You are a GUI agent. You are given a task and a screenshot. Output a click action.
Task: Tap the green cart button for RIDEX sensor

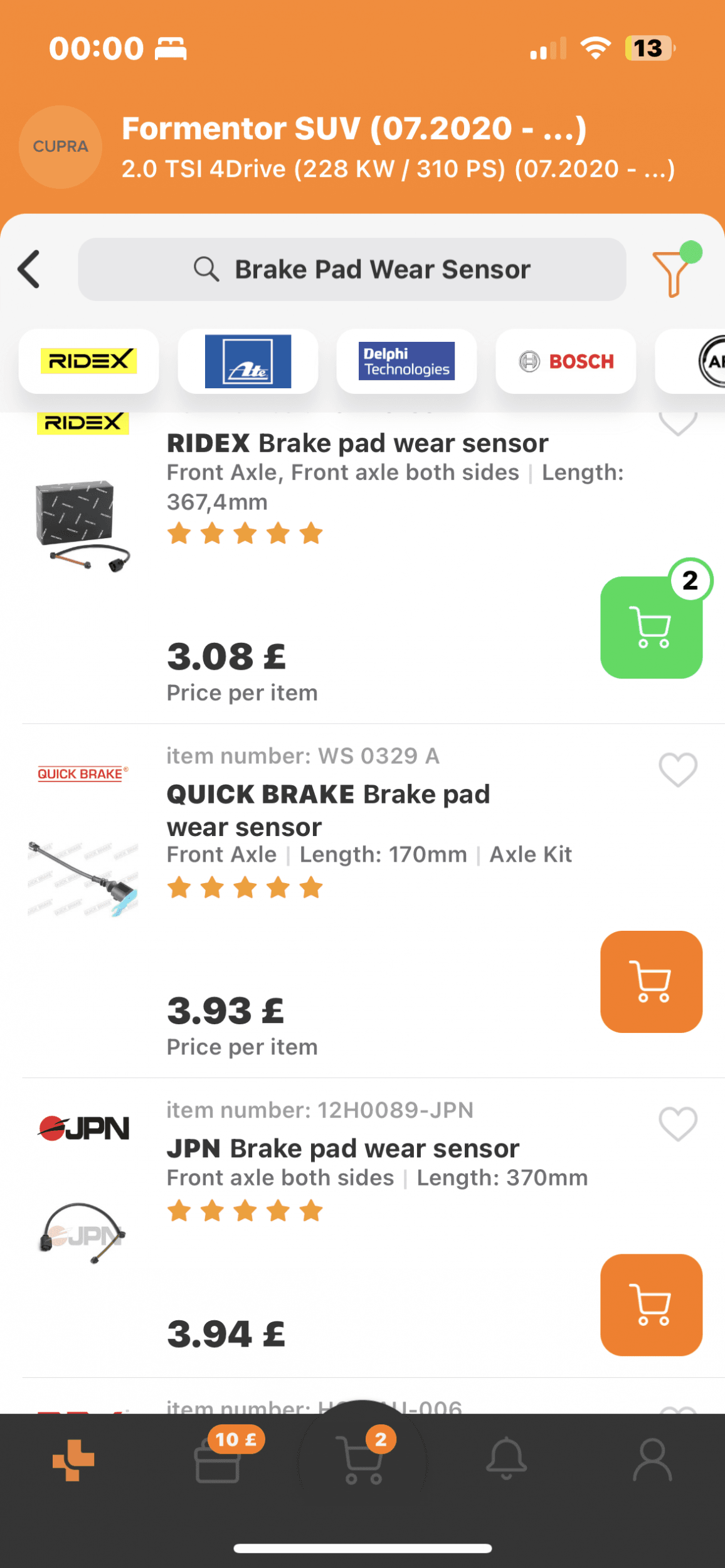[x=651, y=627]
